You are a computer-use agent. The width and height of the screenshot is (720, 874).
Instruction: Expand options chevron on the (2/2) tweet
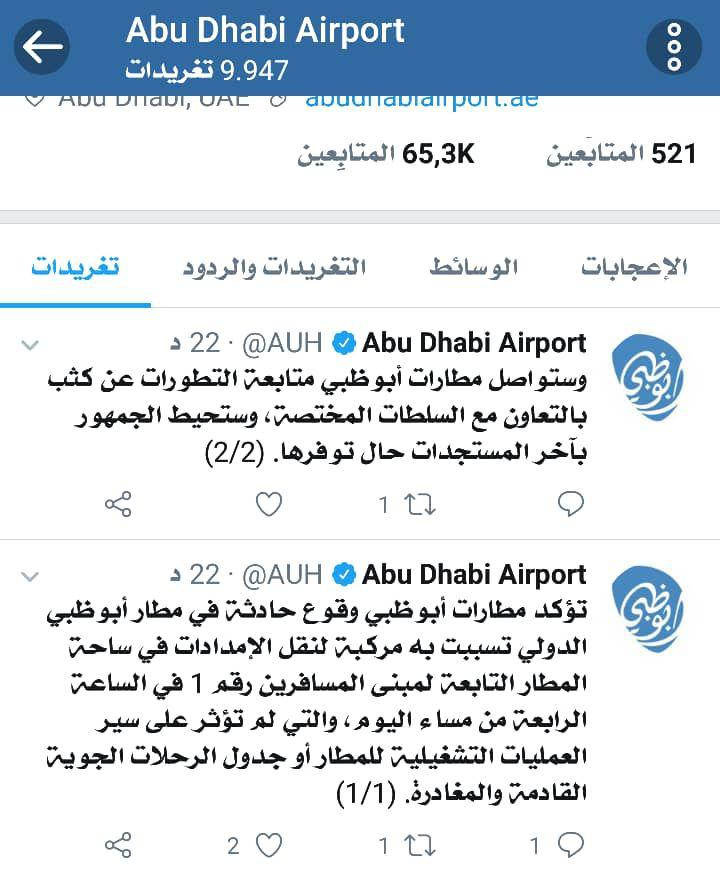coord(30,345)
